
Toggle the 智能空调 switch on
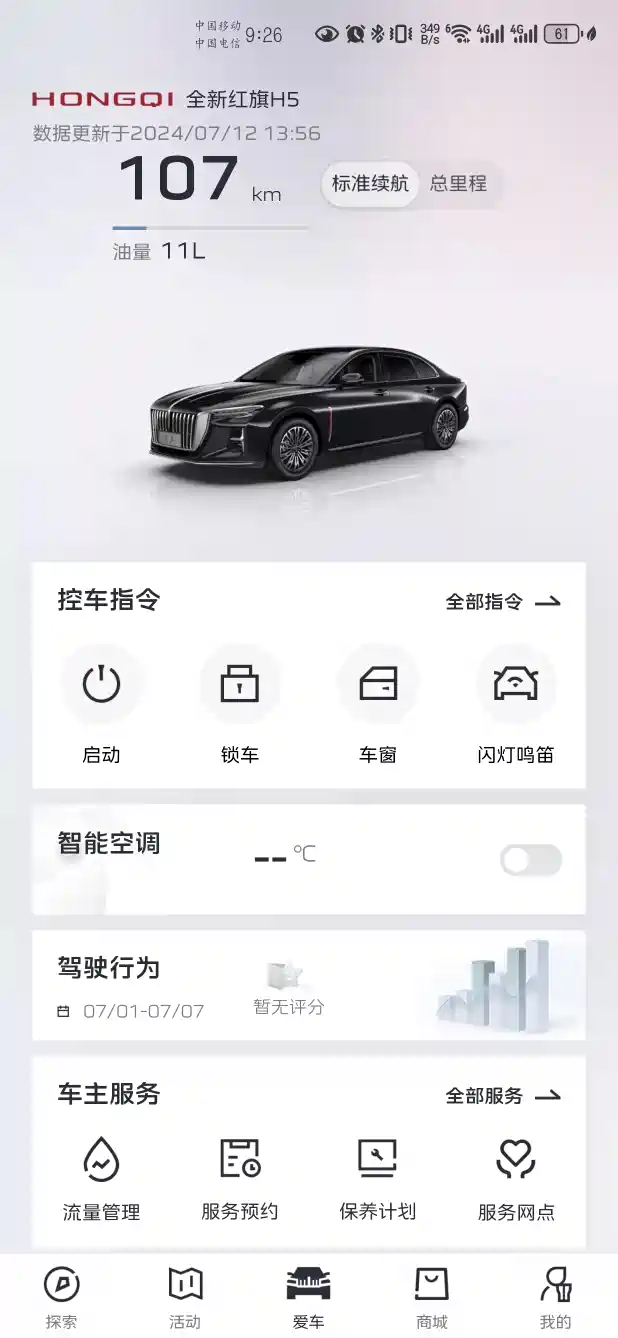click(x=531, y=860)
